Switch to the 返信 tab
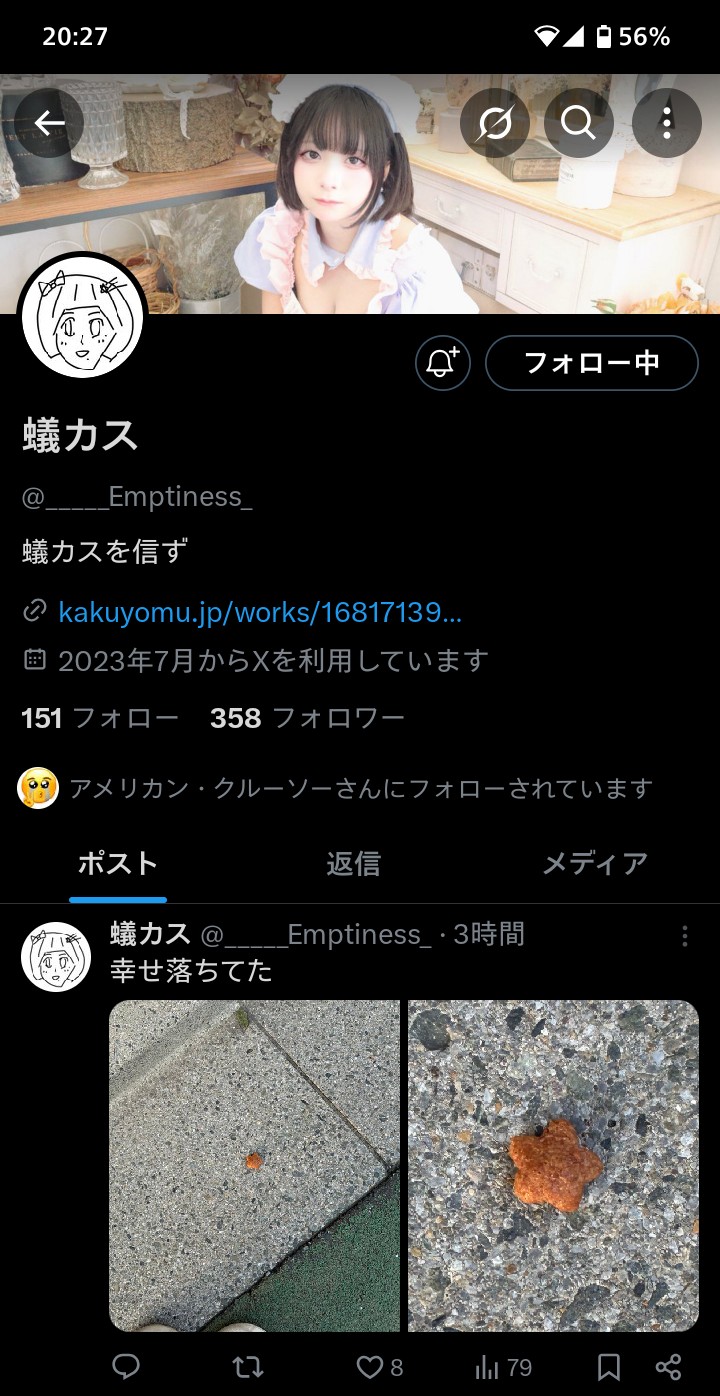 click(353, 864)
